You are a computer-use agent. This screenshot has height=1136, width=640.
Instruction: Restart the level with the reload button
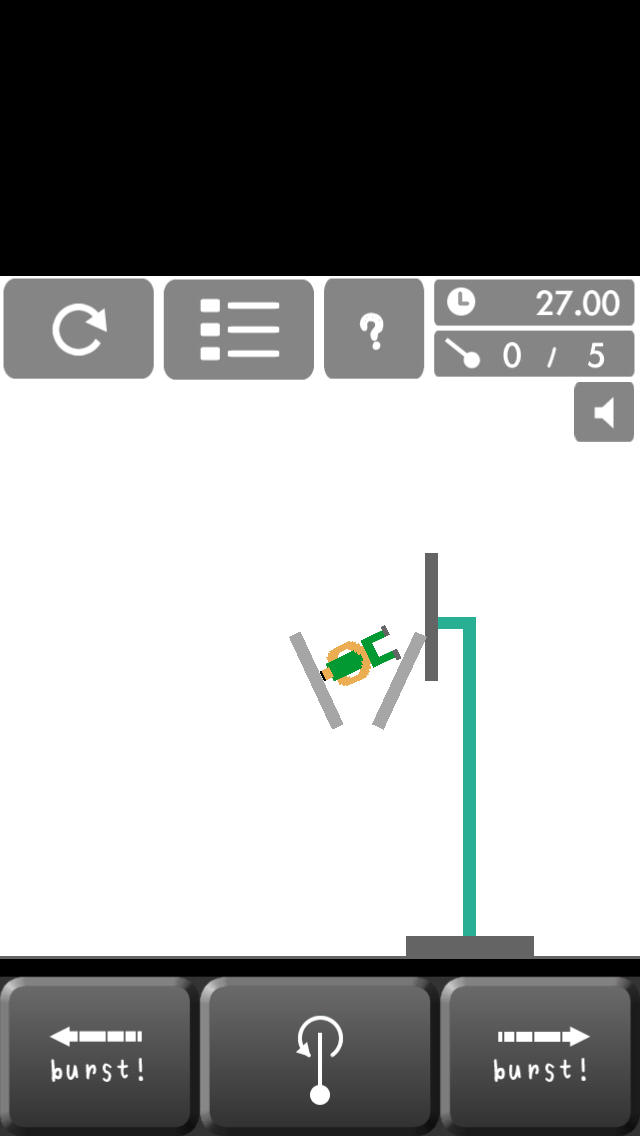tap(79, 329)
